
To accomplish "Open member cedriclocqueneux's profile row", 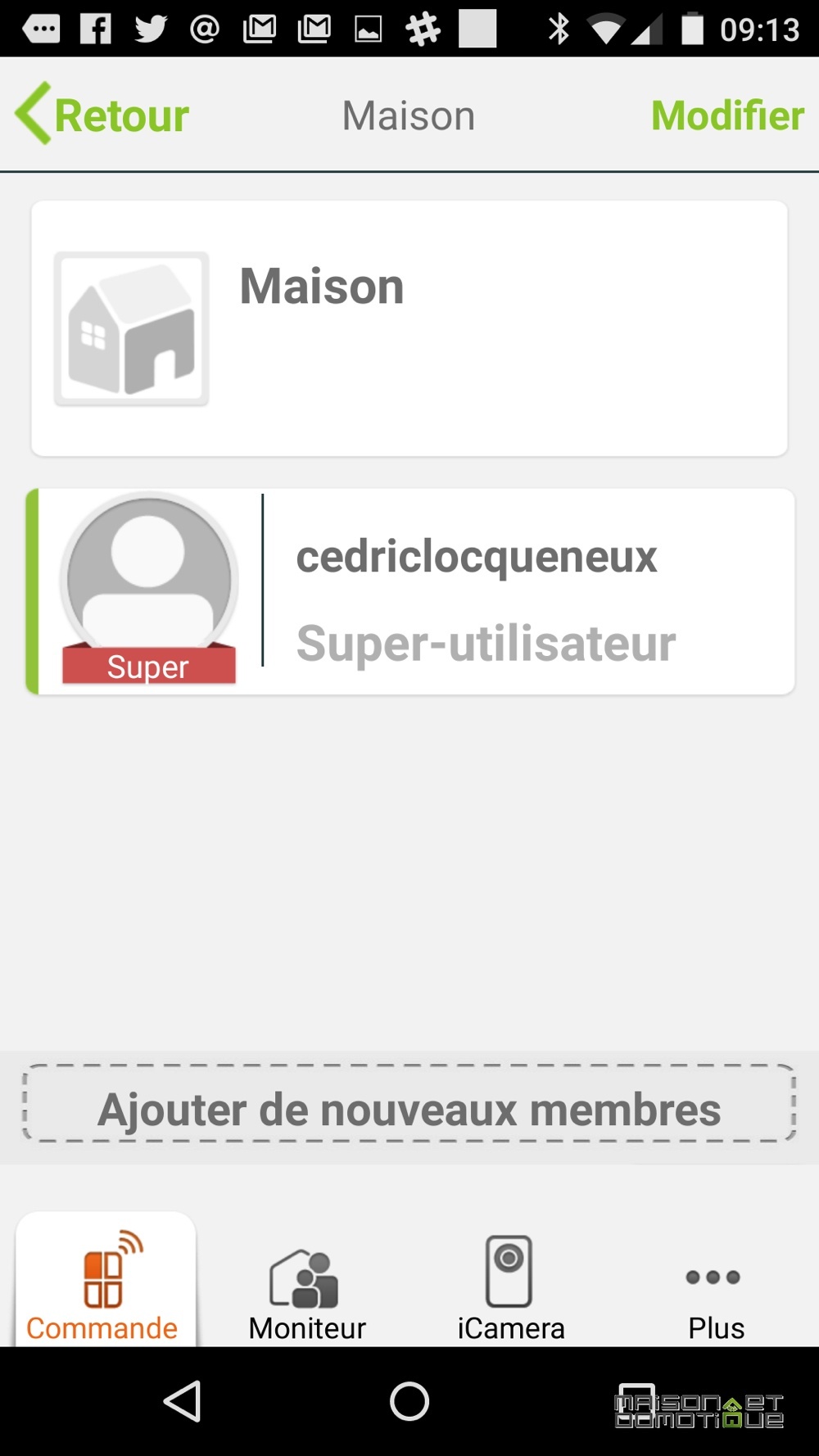I will [x=410, y=591].
